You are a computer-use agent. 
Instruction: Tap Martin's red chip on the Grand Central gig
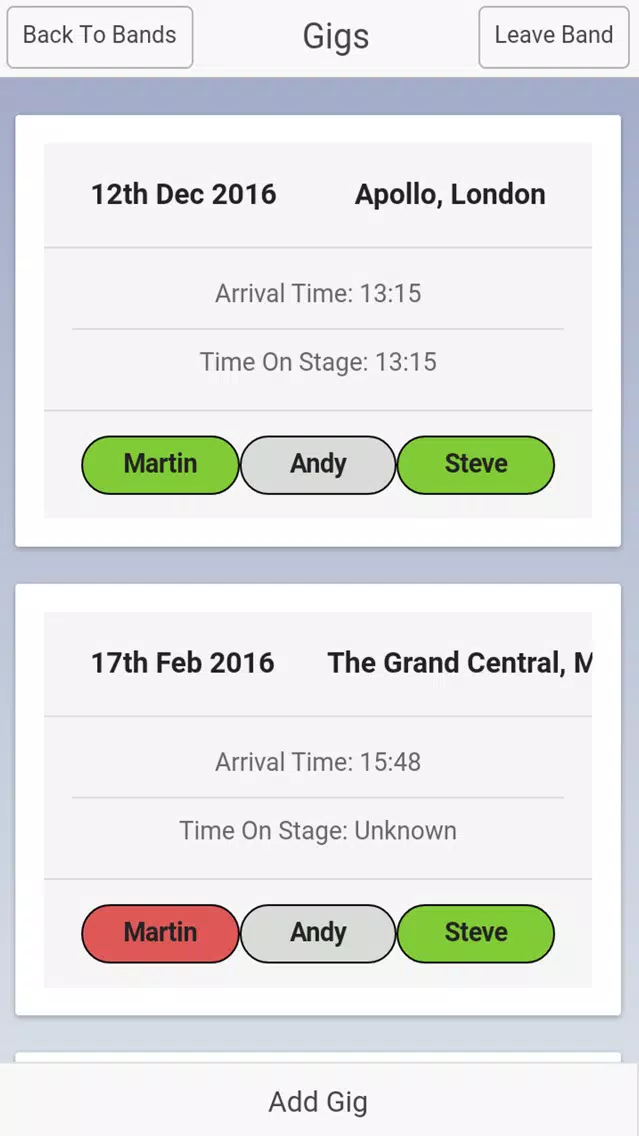(160, 933)
